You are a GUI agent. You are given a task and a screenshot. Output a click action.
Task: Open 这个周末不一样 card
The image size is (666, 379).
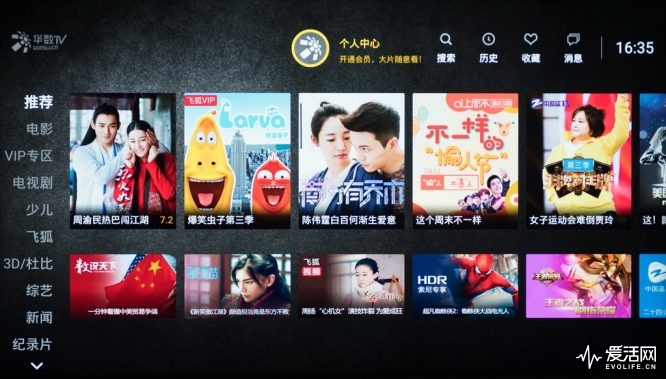tap(466, 161)
